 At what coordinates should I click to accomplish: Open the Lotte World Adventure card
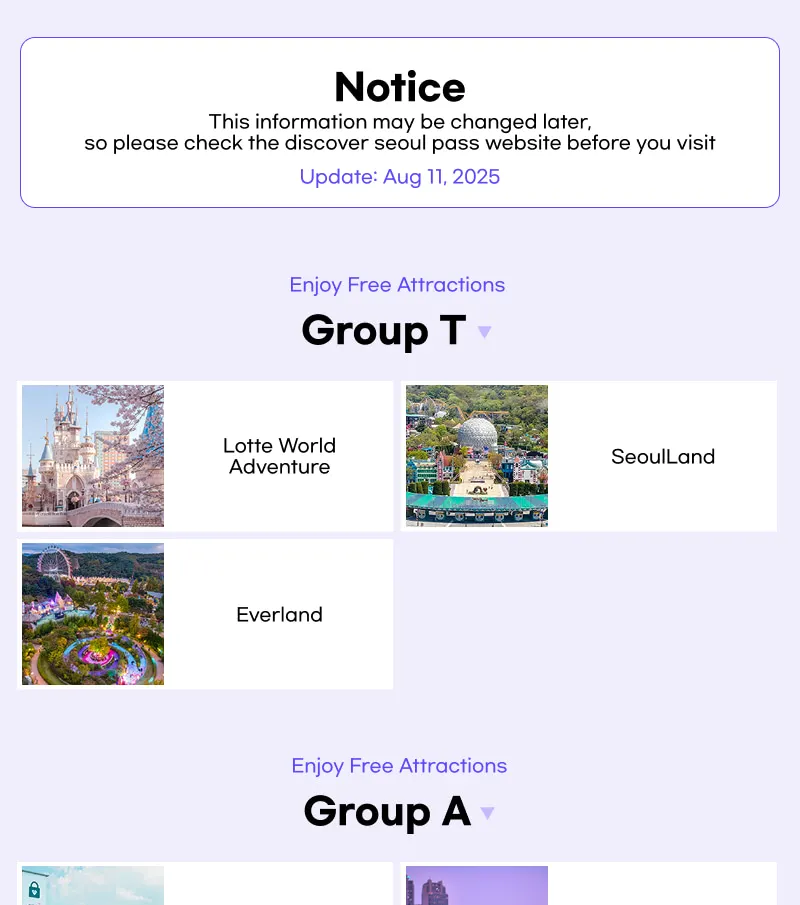(205, 456)
